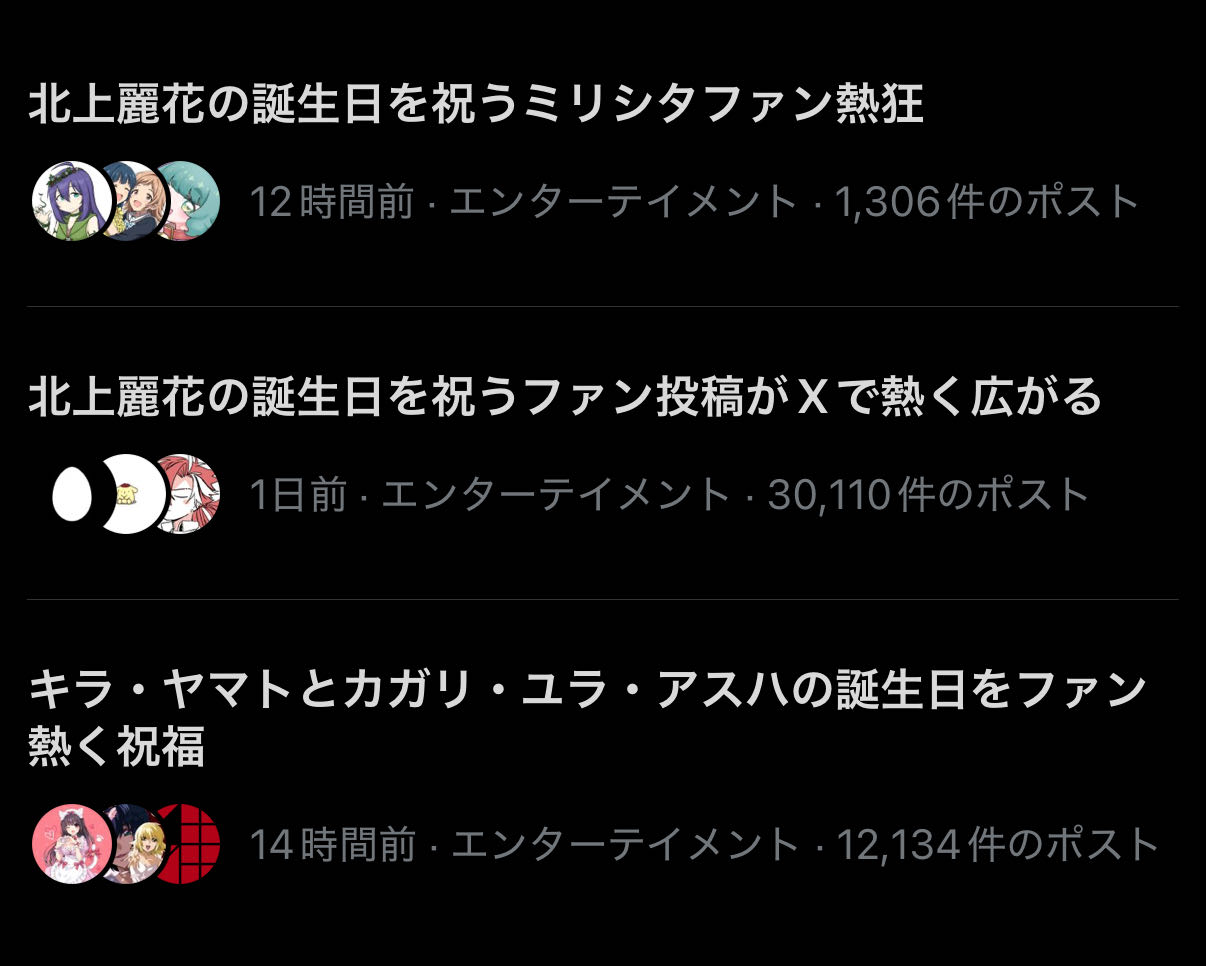Open the キラ・ヤマトとカガリ birthday trend
Image resolution: width=1206 pixels, height=966 pixels.
602,775
